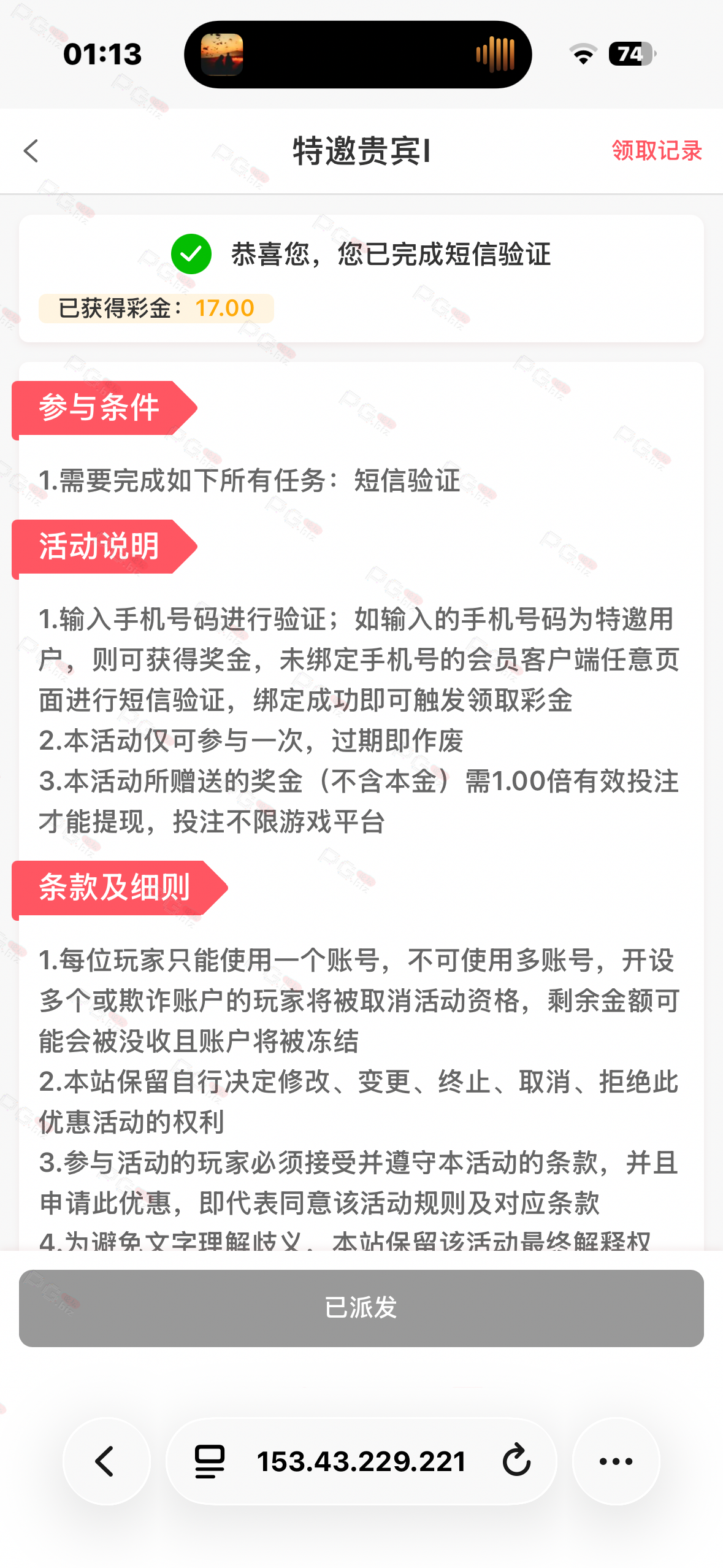The height and width of the screenshot is (1568, 723).
Task: Open browser more options menu
Action: pos(616,1461)
